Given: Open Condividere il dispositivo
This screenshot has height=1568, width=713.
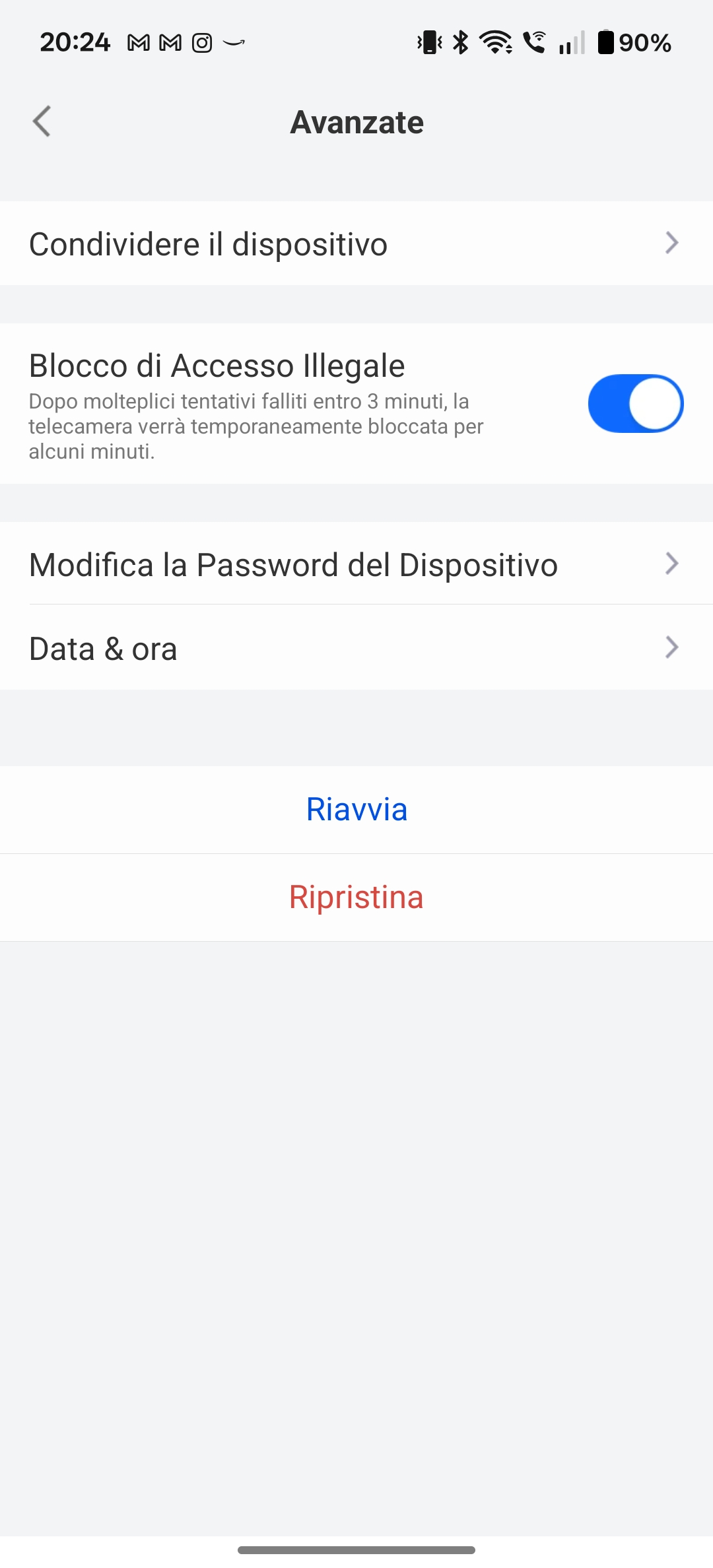Looking at the screenshot, I should (x=356, y=244).
